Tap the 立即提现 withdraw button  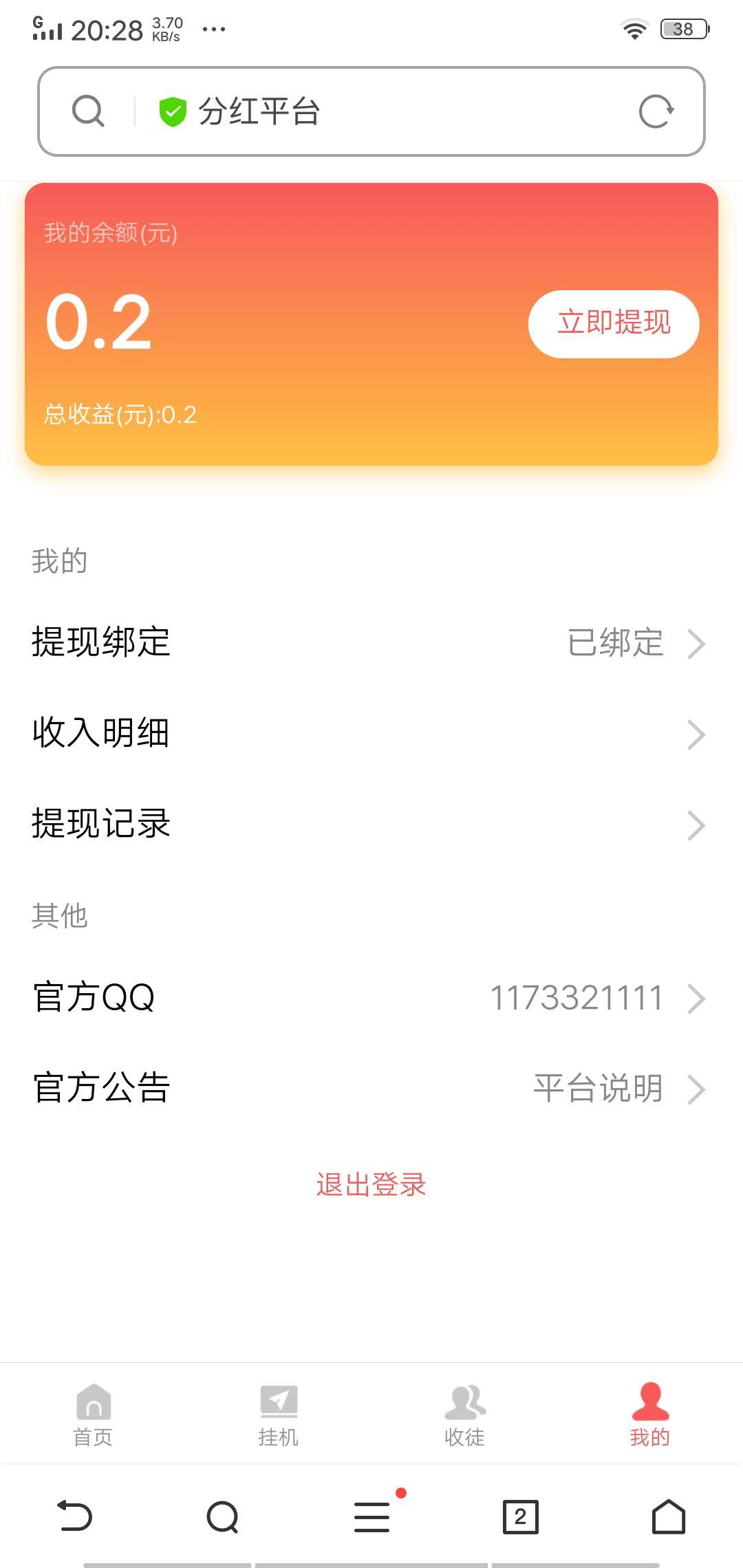pyautogui.click(x=614, y=323)
